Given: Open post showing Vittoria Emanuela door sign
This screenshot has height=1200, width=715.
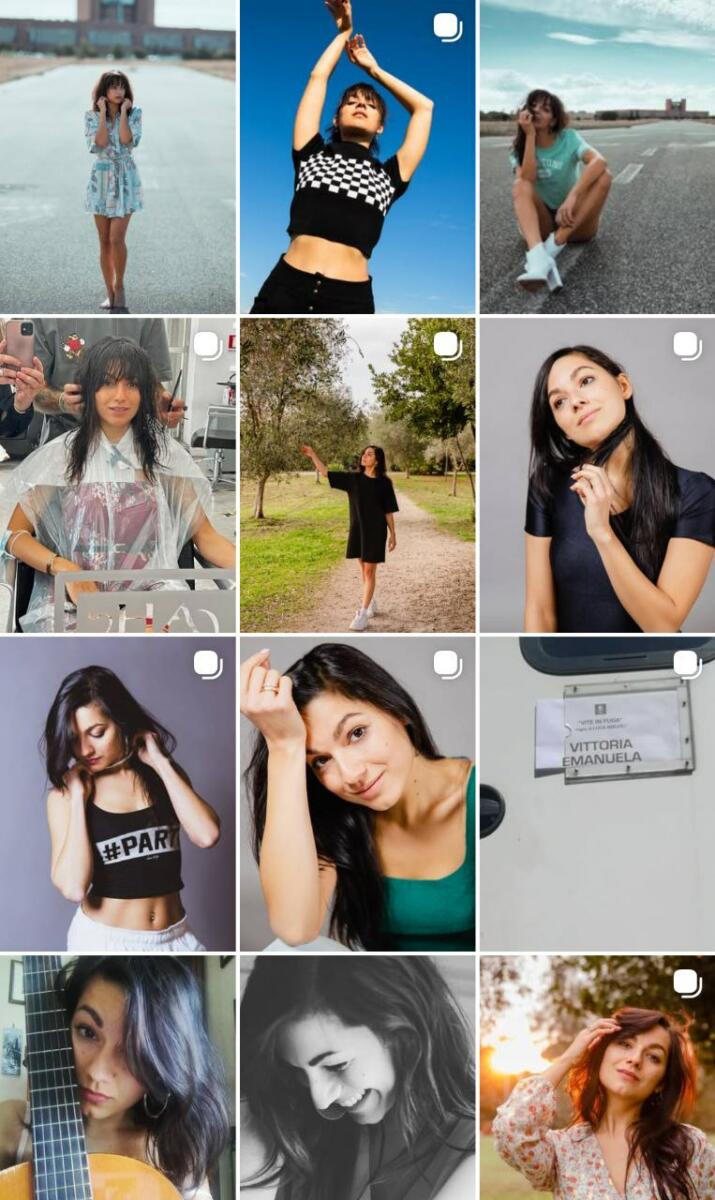Looking at the screenshot, I should coord(597,794).
